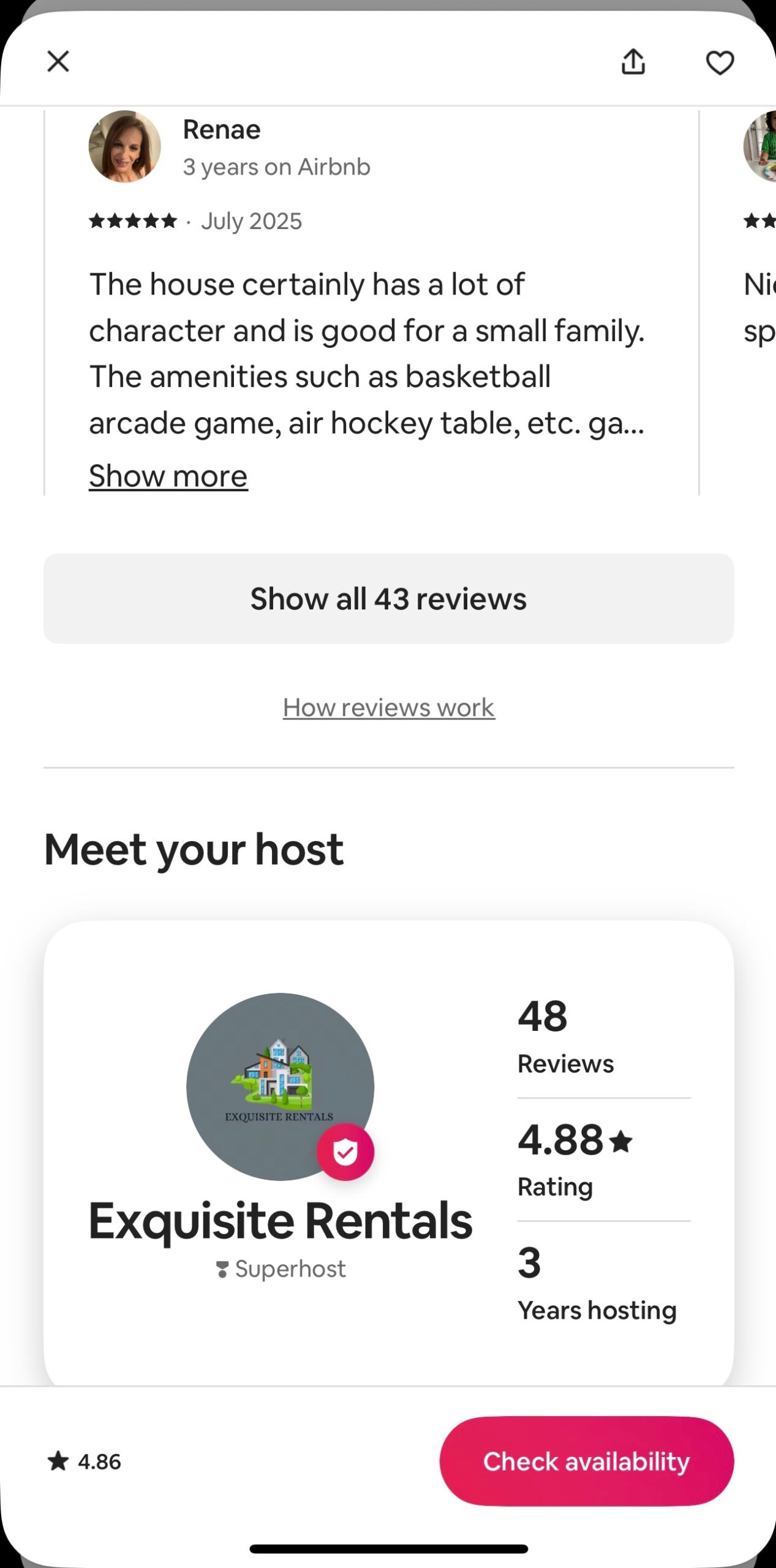776x1568 pixels.
Task: Share this listing
Action: click(633, 62)
